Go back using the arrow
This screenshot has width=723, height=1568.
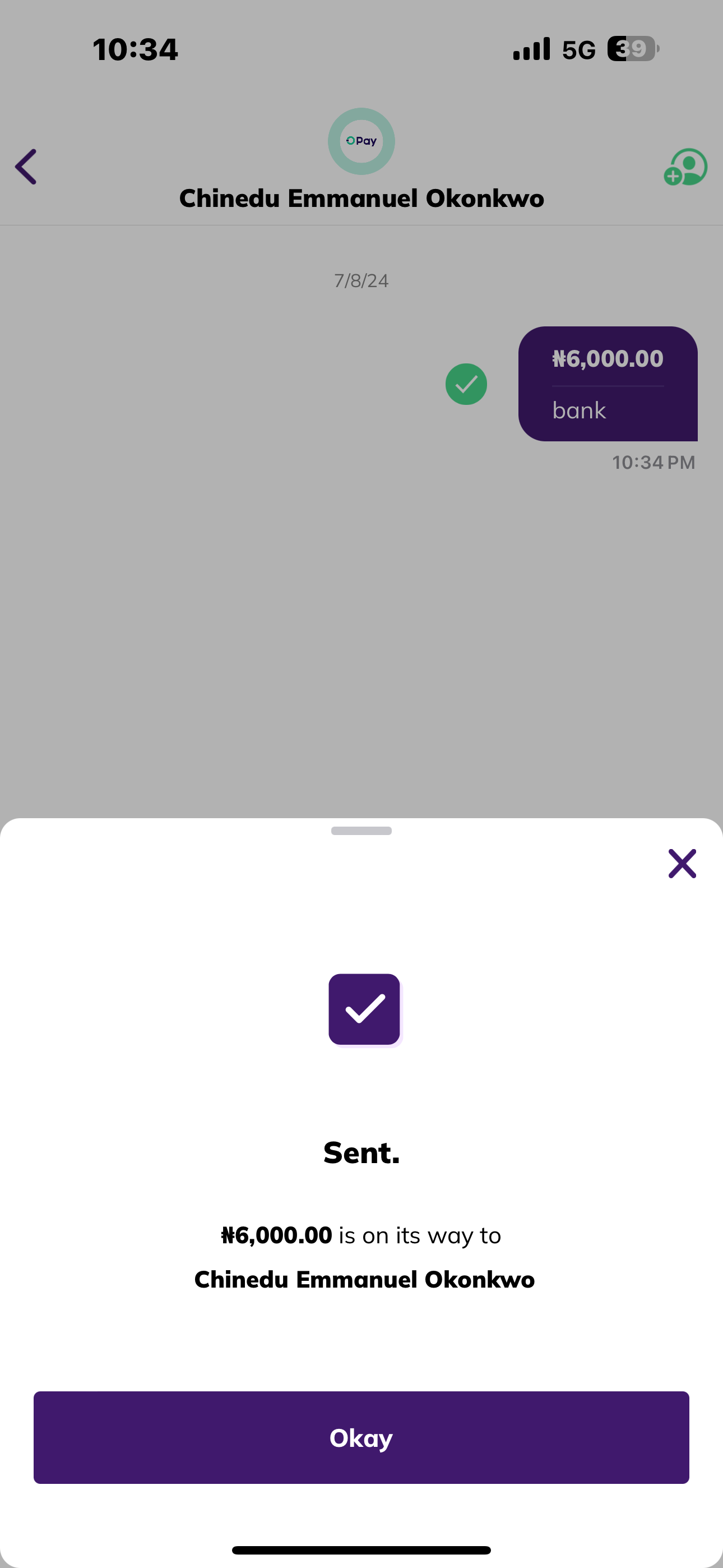click(26, 166)
